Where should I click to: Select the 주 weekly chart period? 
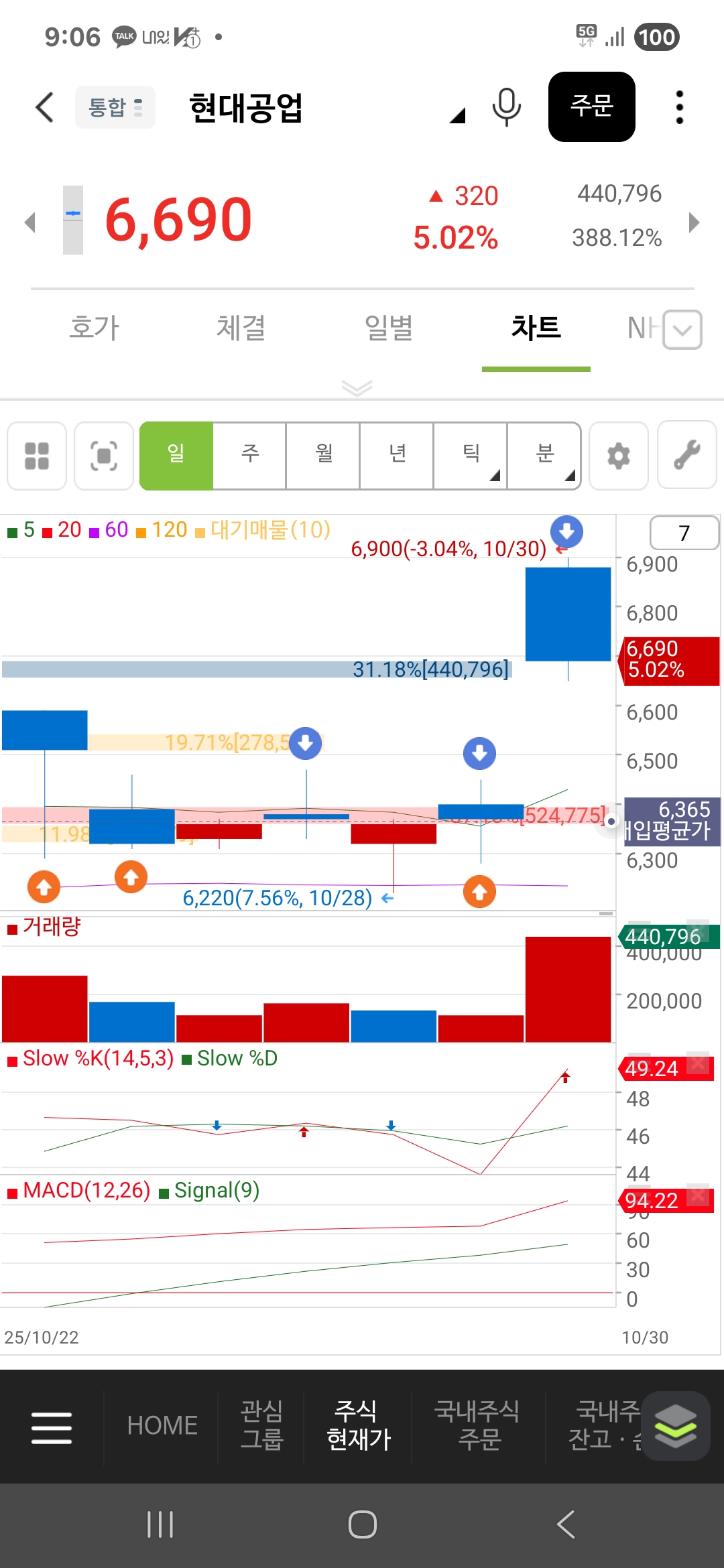249,456
